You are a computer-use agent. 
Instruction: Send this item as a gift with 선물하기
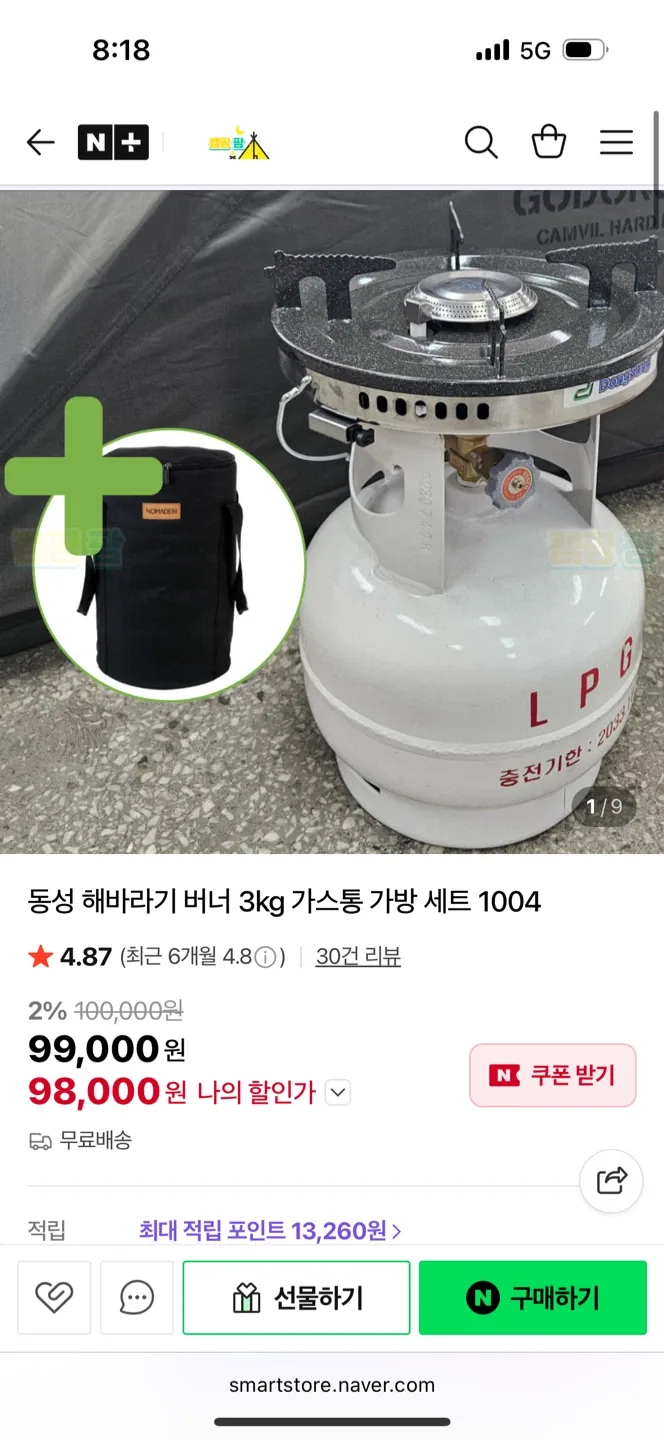296,1298
